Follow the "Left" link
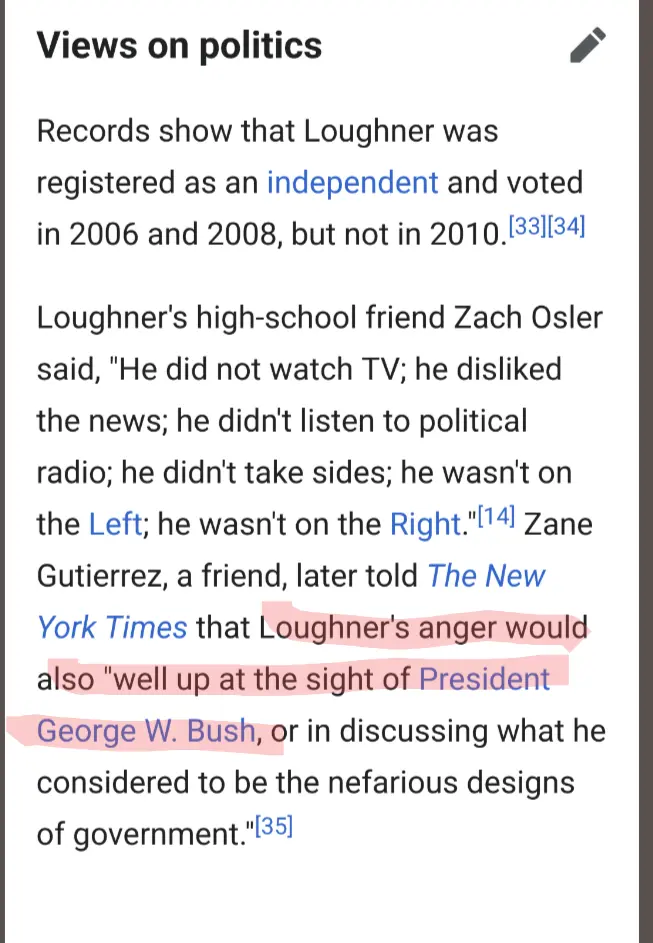This screenshot has width=653, height=943. pyautogui.click(x=114, y=524)
